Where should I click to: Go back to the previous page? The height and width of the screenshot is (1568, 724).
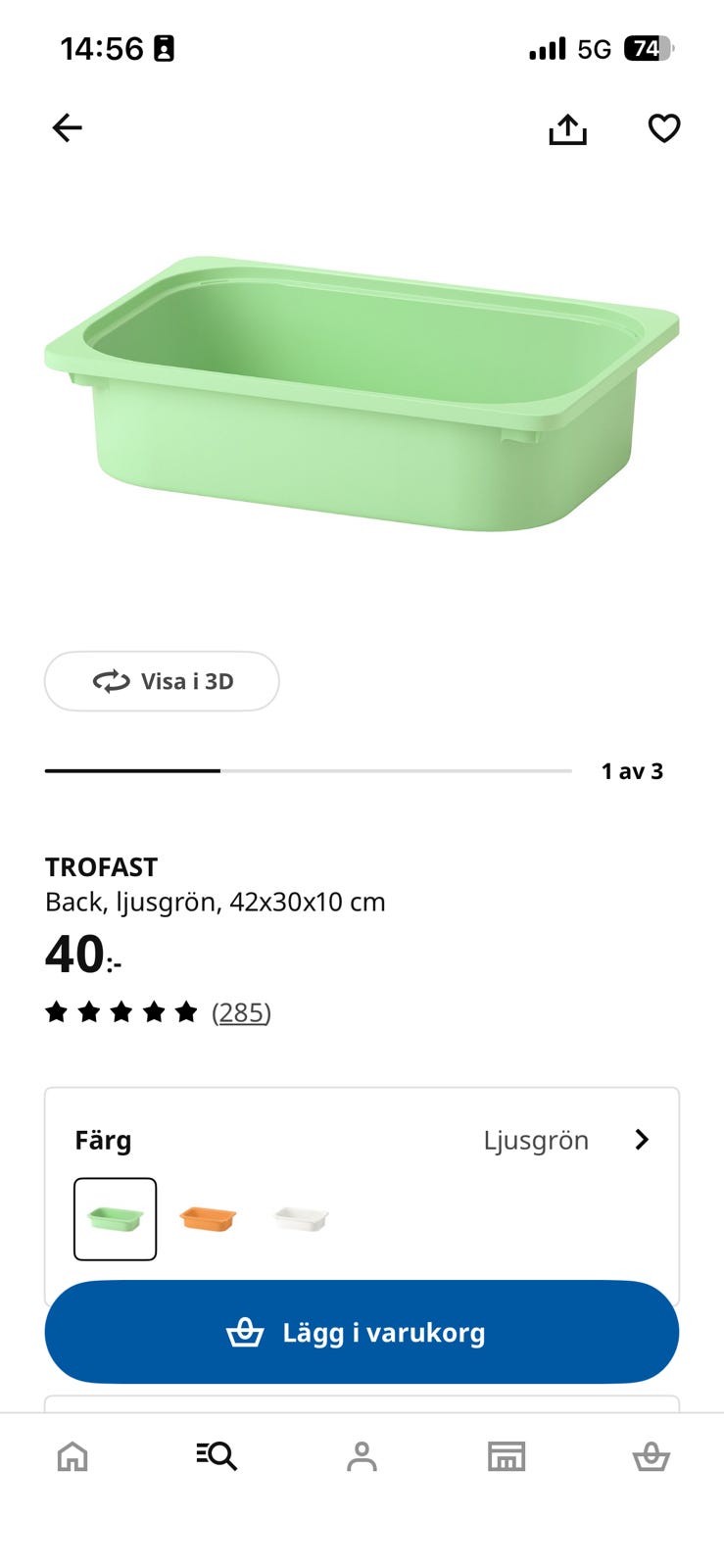tap(67, 127)
